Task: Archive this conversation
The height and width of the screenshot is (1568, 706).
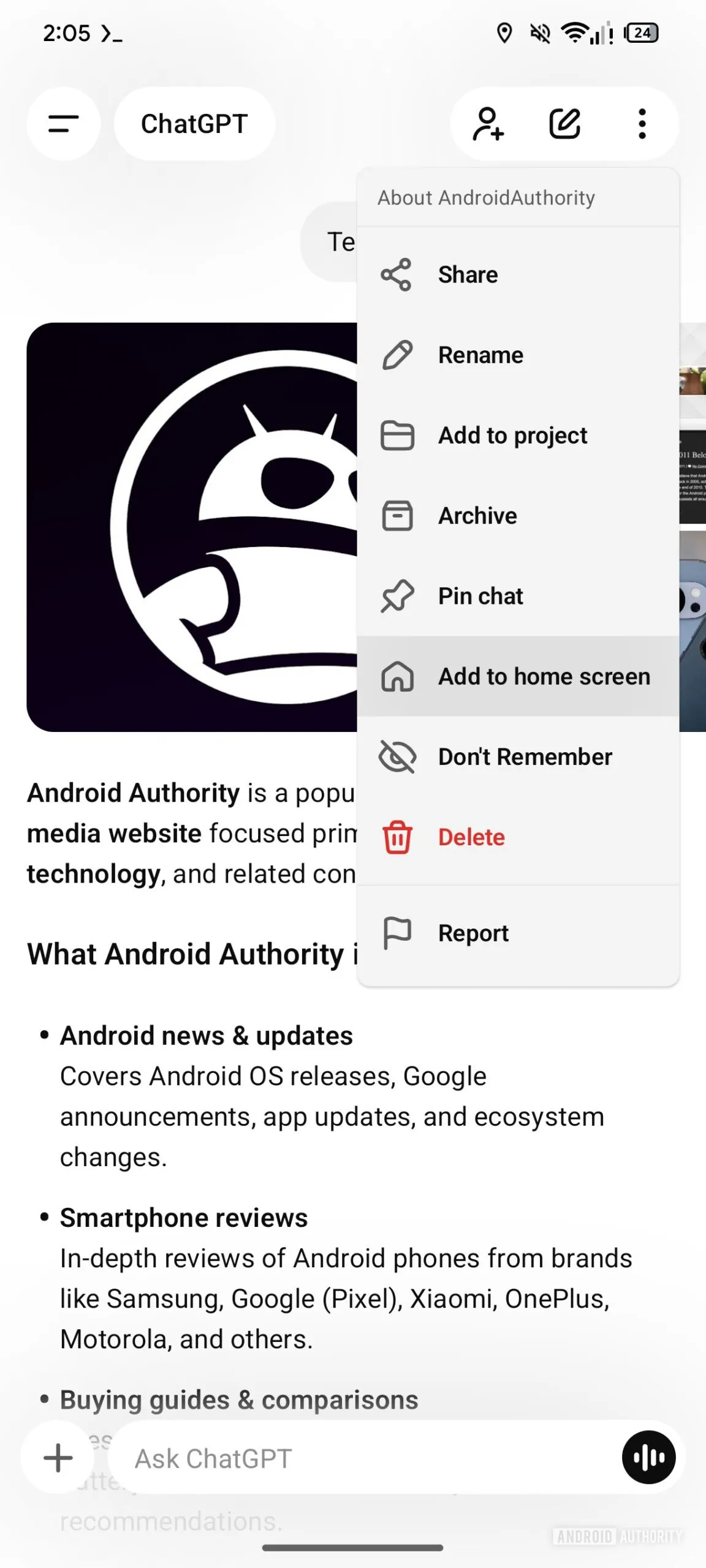Action: point(518,516)
